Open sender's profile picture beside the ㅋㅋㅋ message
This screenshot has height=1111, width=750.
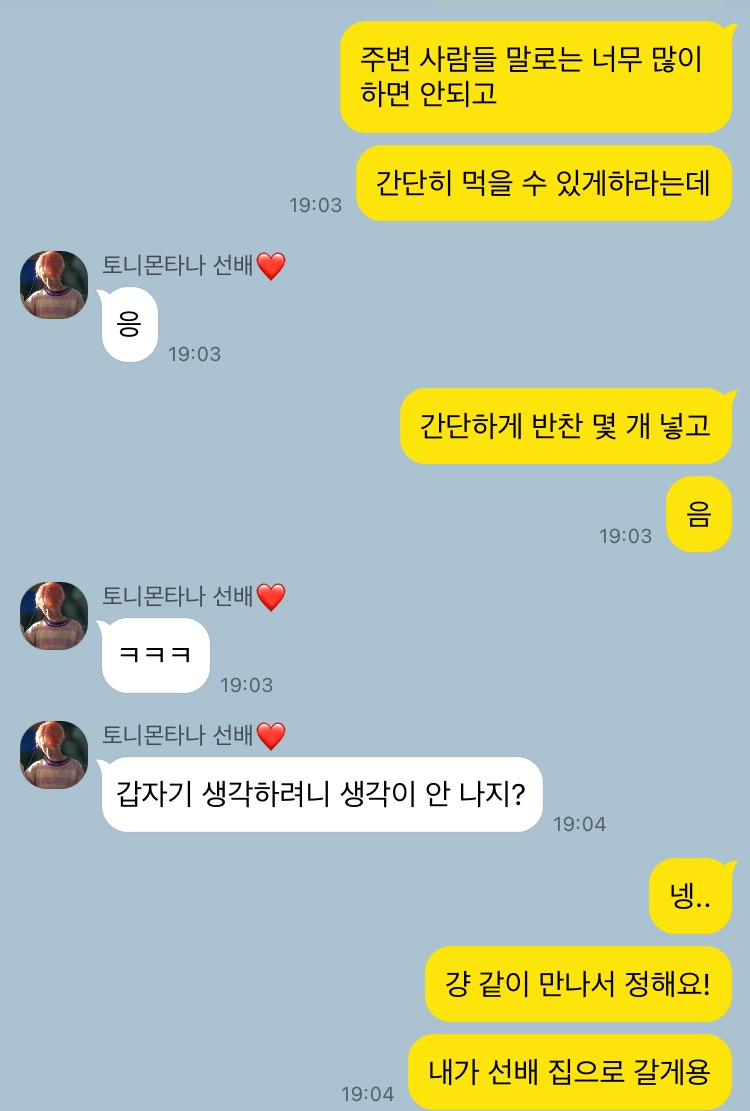54,616
